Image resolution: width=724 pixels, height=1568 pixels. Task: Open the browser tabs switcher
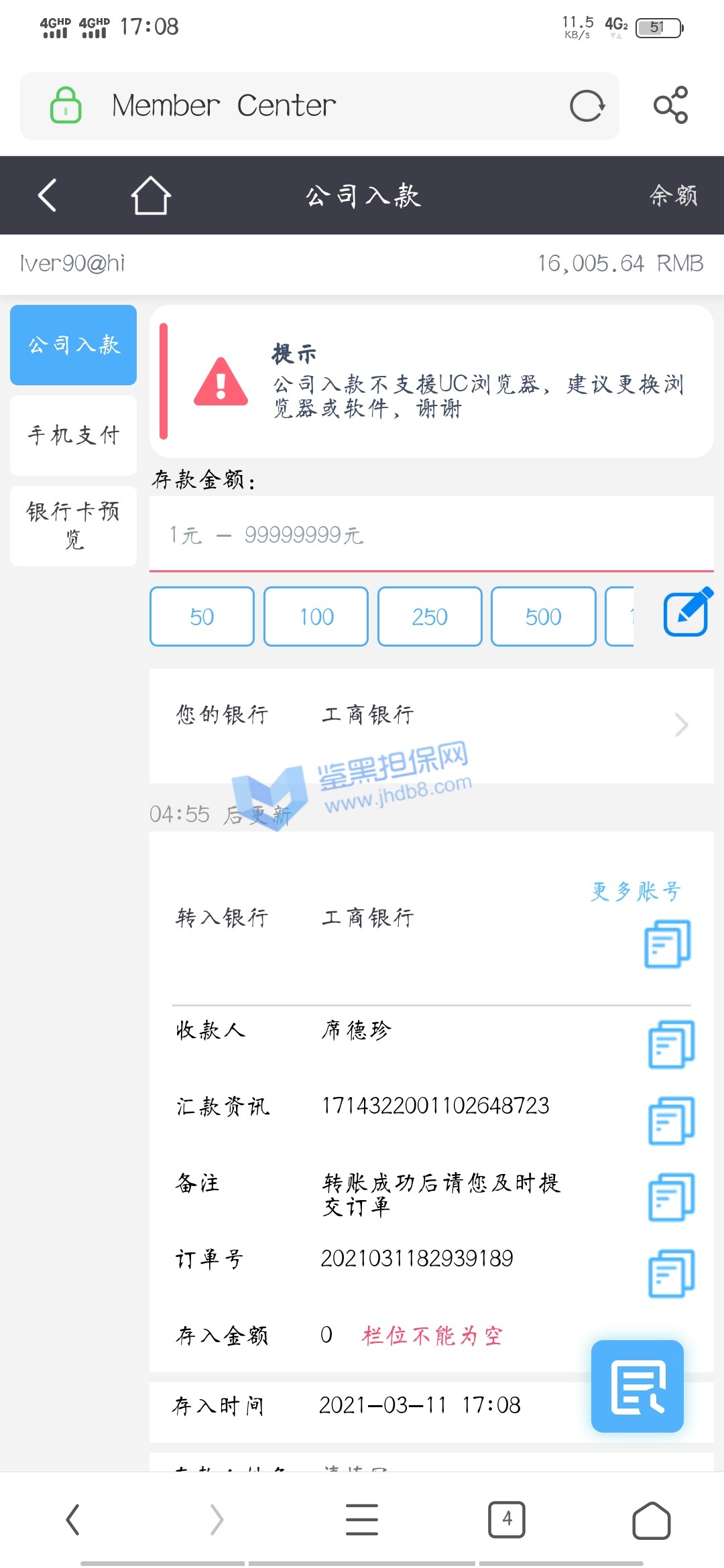pos(506,1519)
